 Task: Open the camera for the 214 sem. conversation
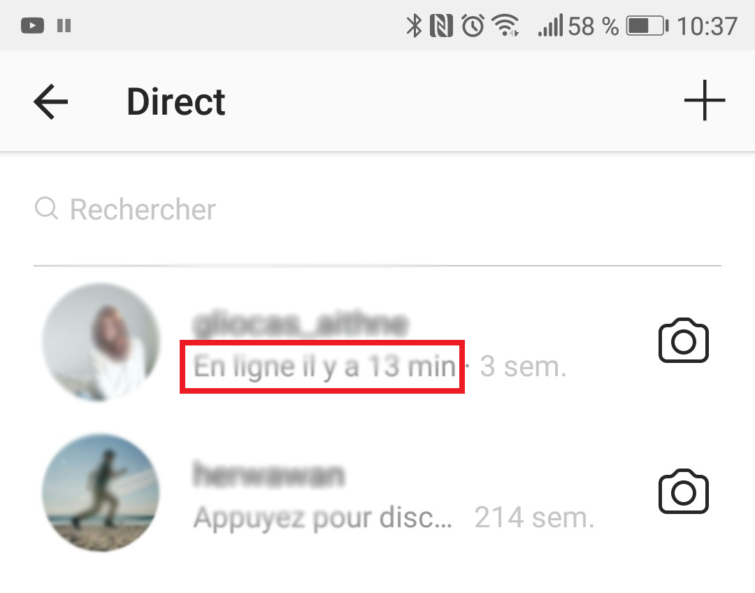click(683, 493)
